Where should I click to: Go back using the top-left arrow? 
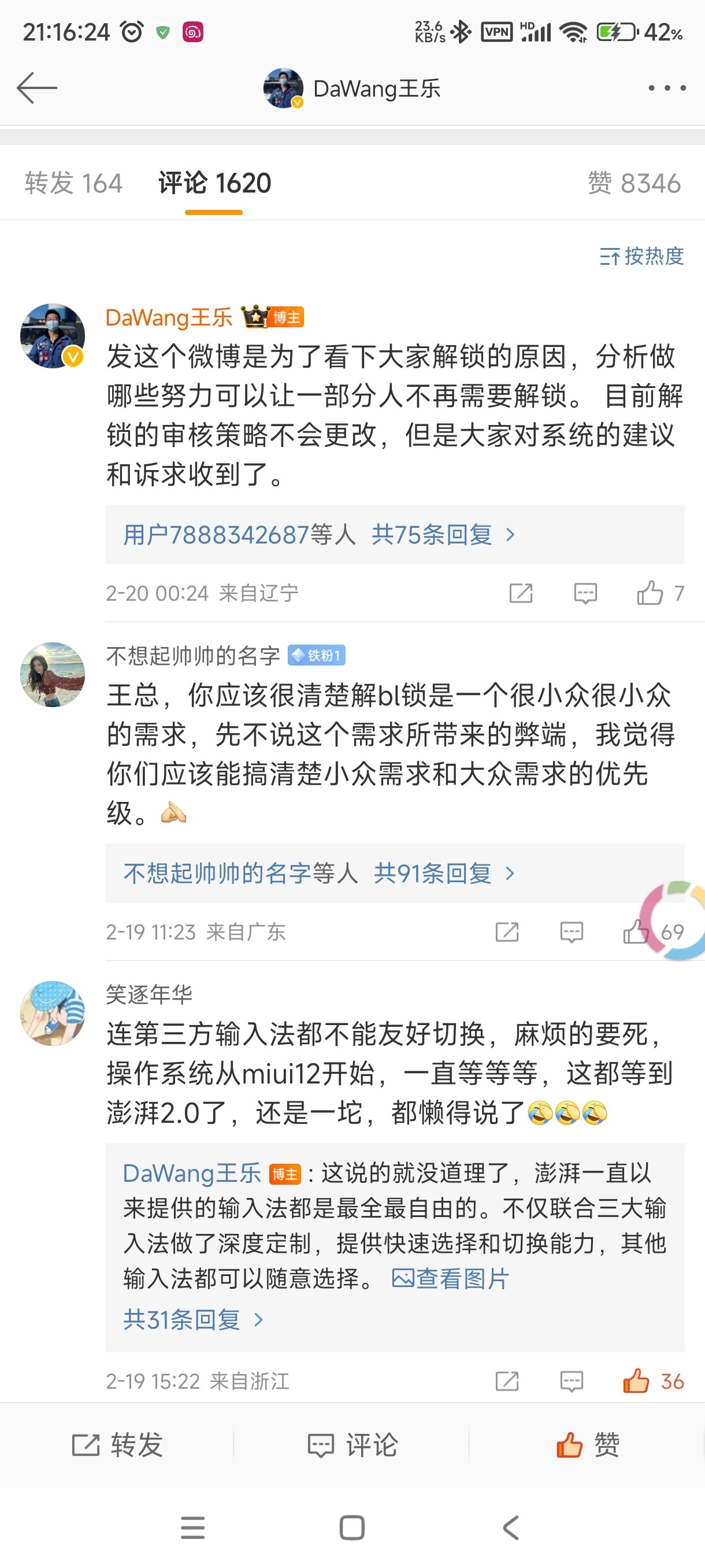tap(36, 88)
